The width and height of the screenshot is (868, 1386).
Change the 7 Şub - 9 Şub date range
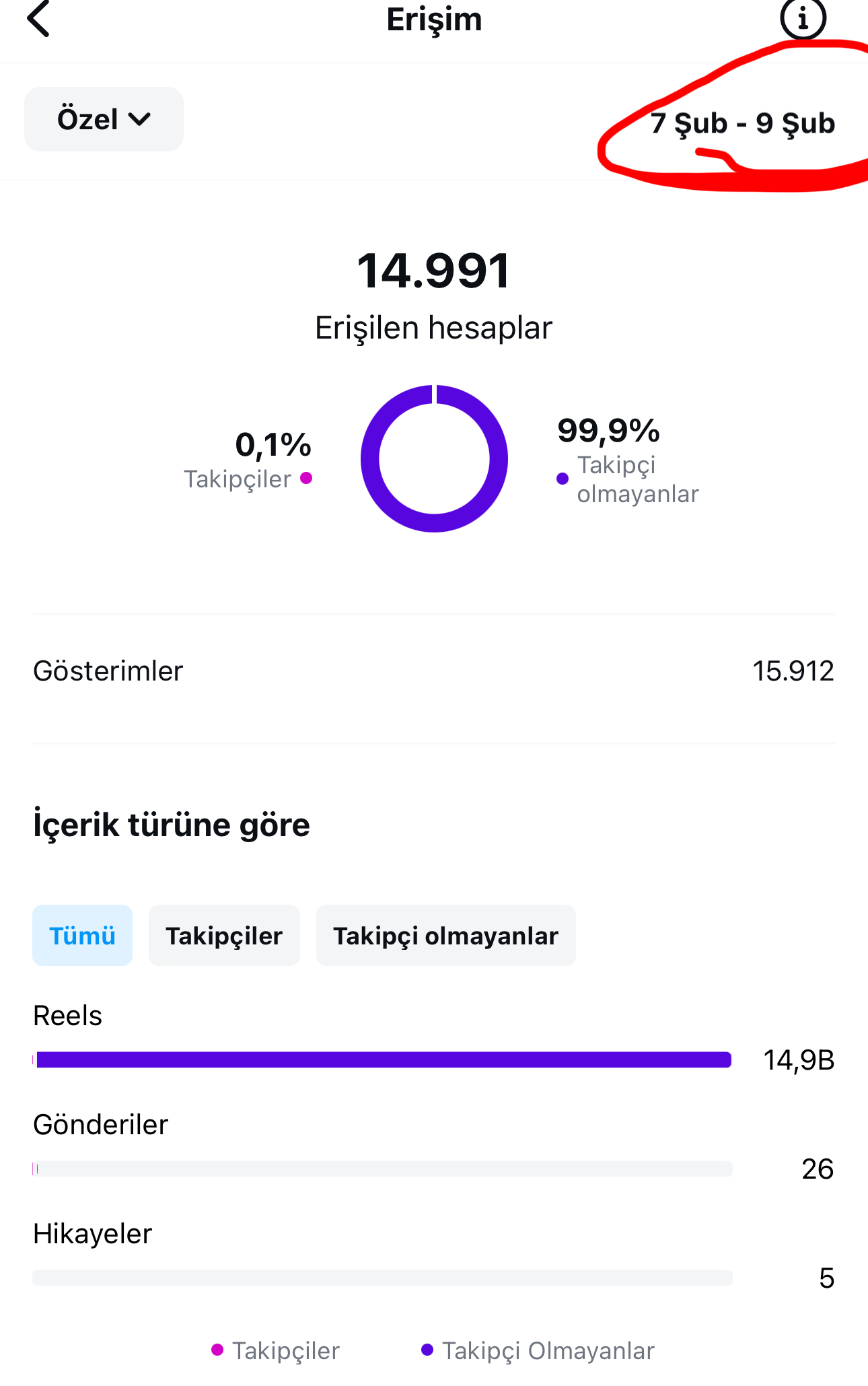(742, 123)
